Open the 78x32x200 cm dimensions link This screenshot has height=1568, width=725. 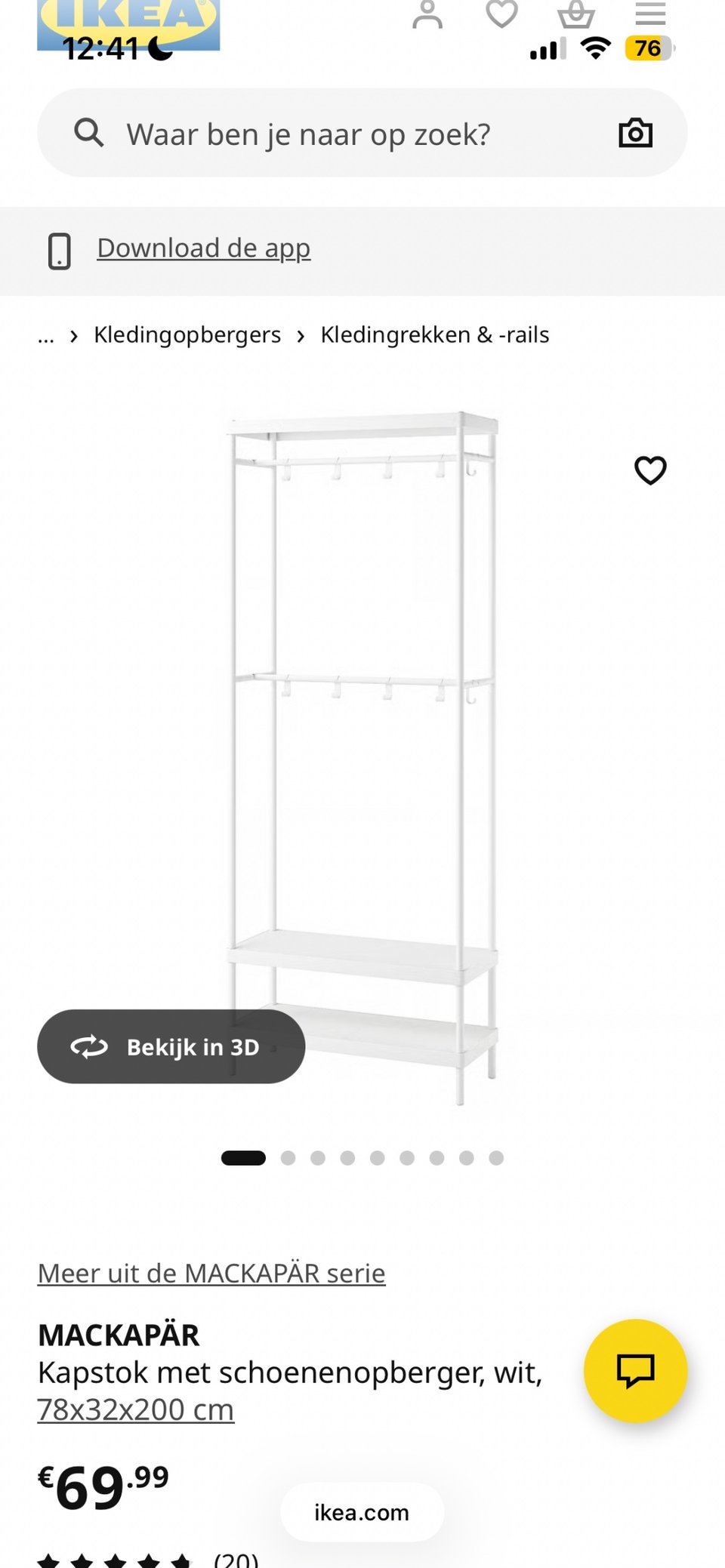tap(136, 1409)
